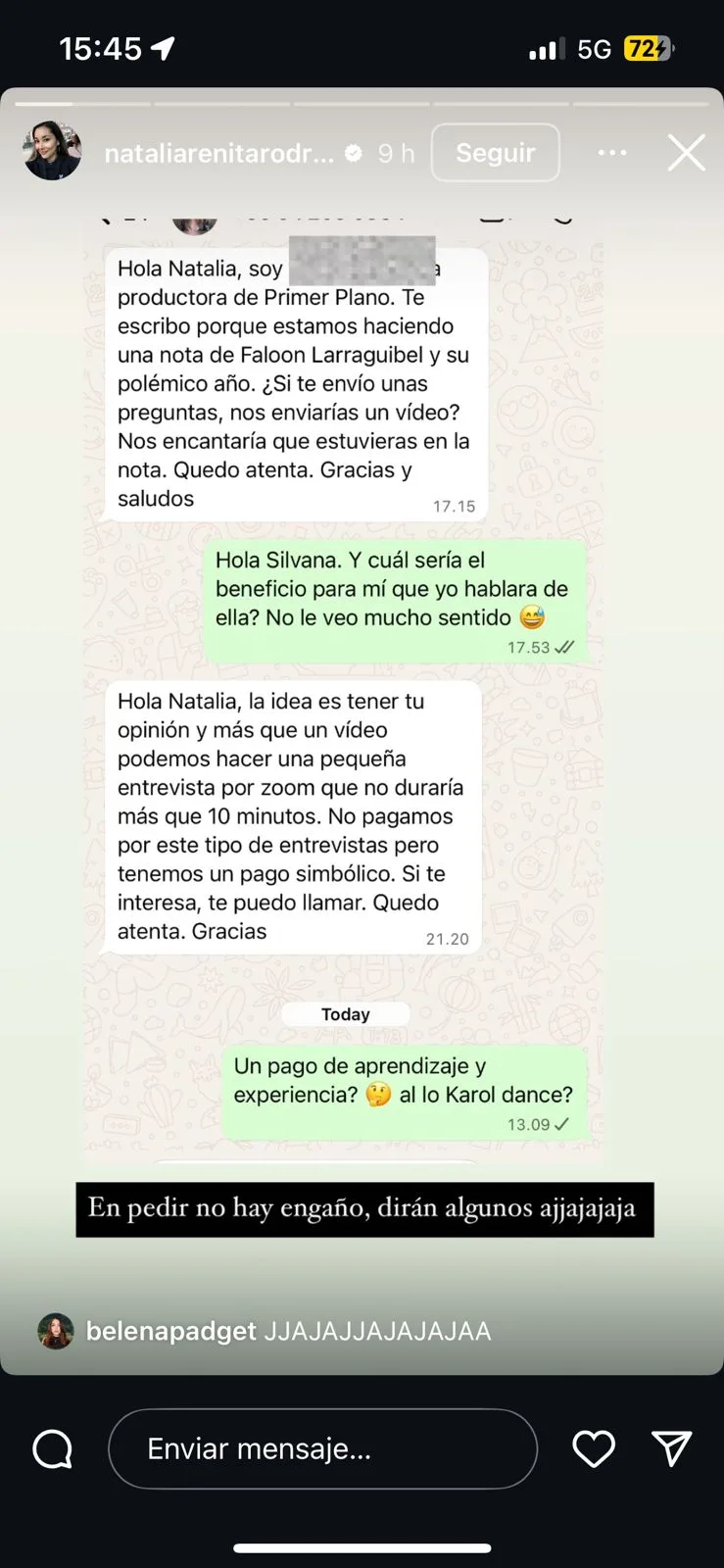Open the story options menu
The image size is (724, 1568).
pyautogui.click(x=612, y=153)
